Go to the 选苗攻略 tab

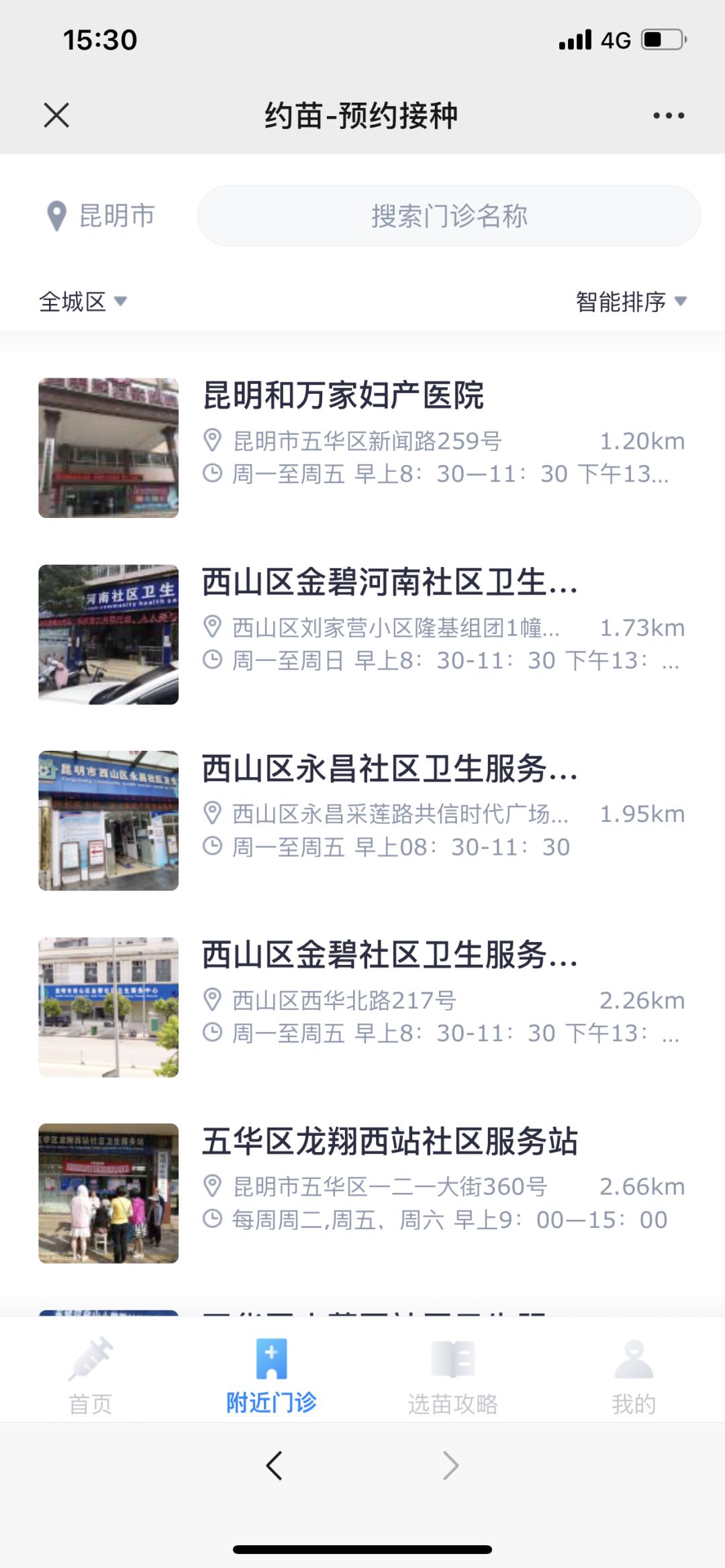[453, 1377]
